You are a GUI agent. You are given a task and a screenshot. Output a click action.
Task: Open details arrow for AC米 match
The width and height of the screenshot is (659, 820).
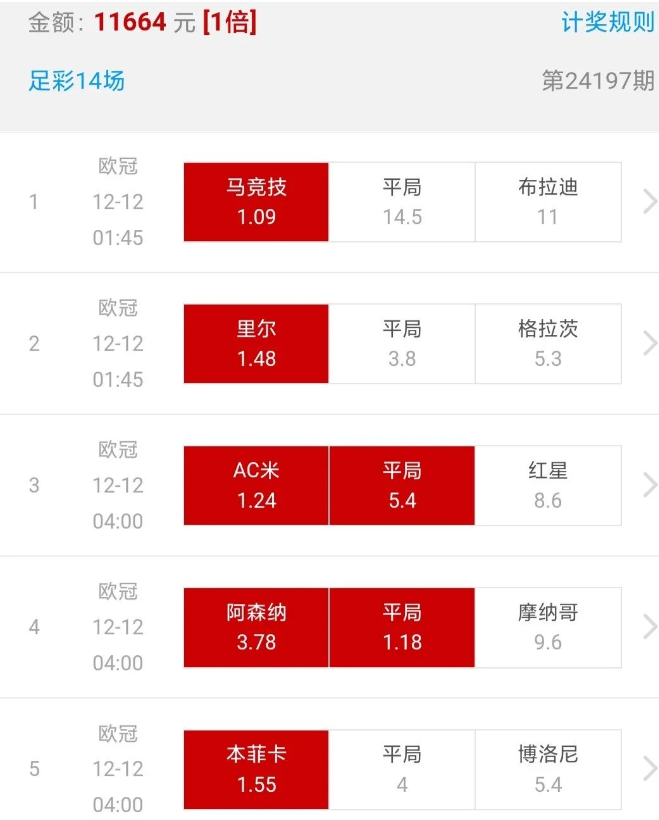click(649, 486)
